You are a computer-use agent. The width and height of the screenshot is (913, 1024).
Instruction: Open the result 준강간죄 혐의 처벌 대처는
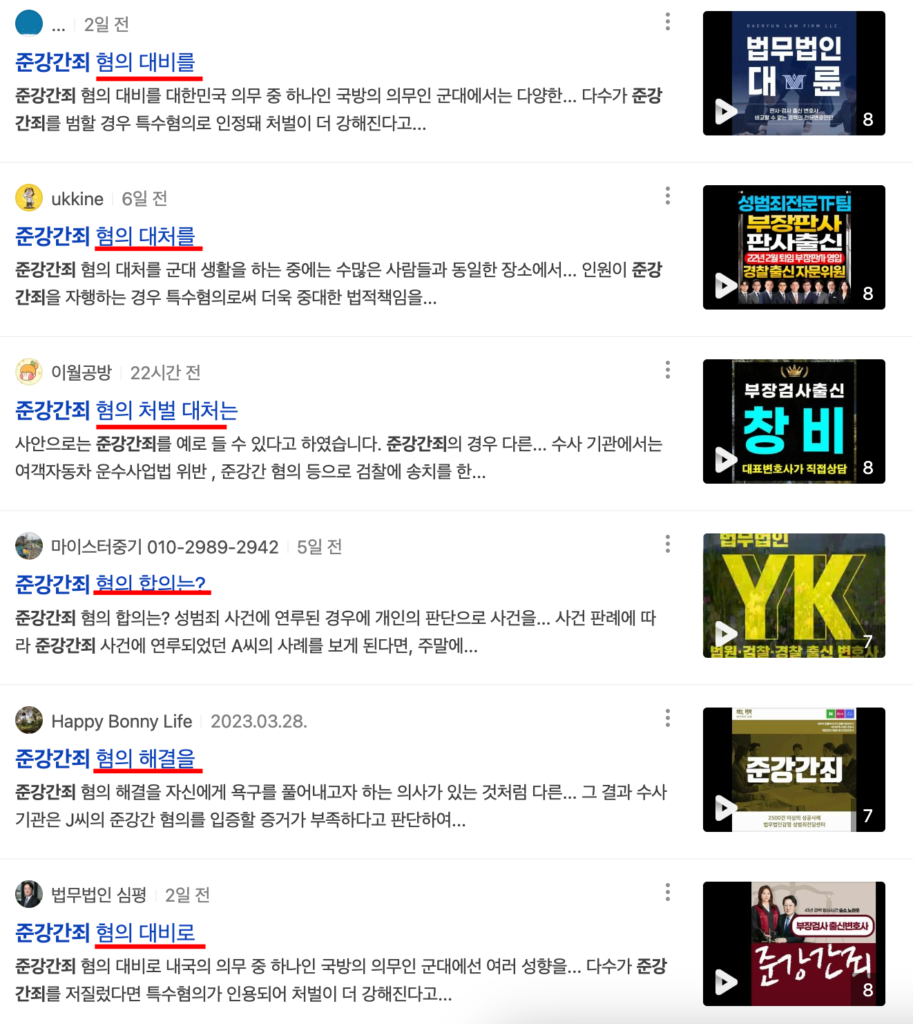(126, 410)
